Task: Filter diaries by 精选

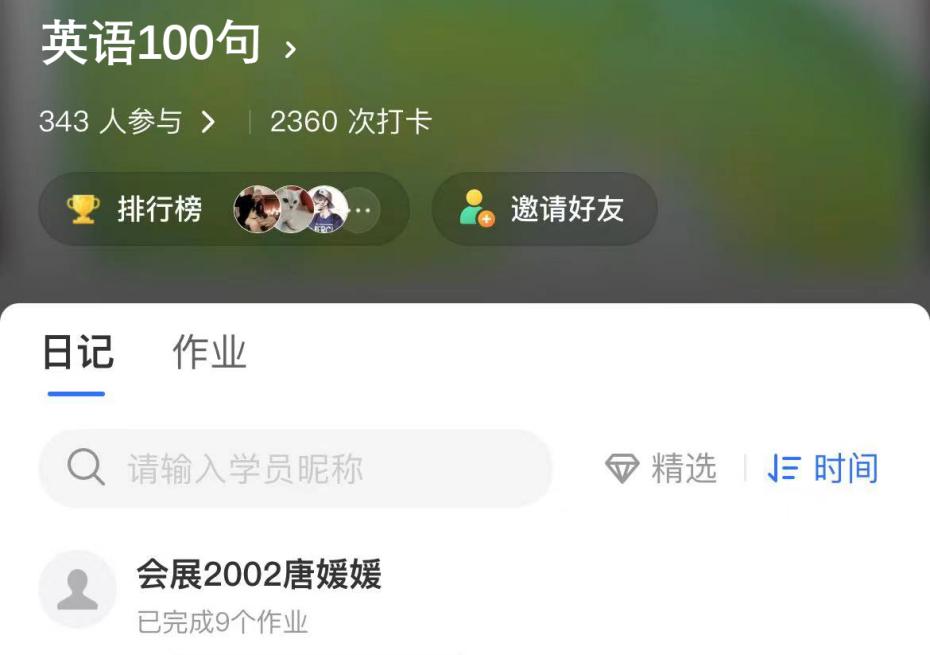Action: click(x=662, y=468)
